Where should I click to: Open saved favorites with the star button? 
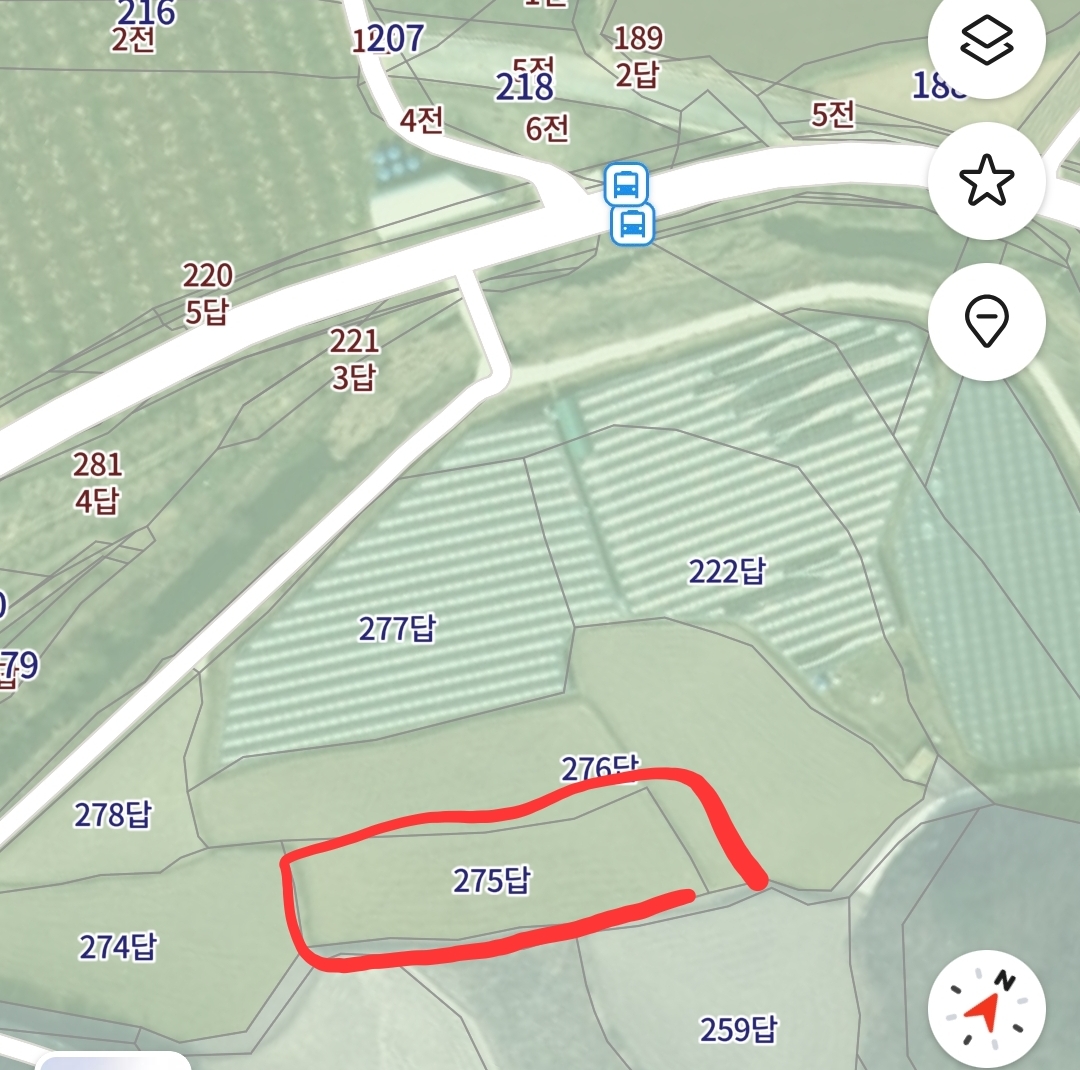[x=986, y=181]
